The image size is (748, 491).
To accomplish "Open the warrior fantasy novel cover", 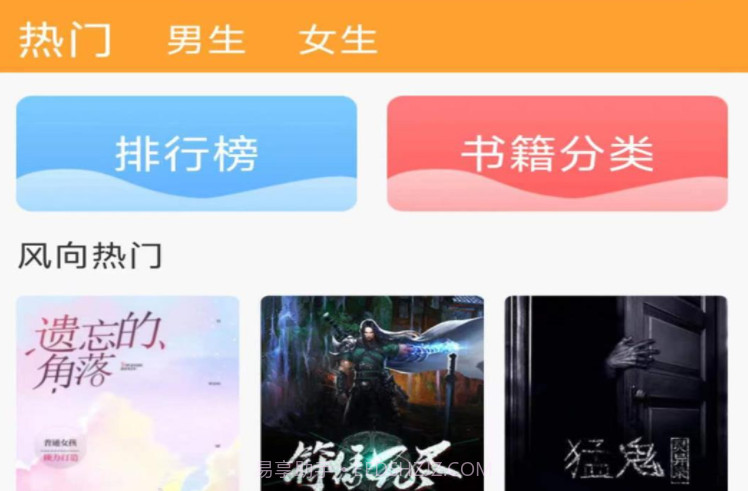I will click(x=372, y=390).
